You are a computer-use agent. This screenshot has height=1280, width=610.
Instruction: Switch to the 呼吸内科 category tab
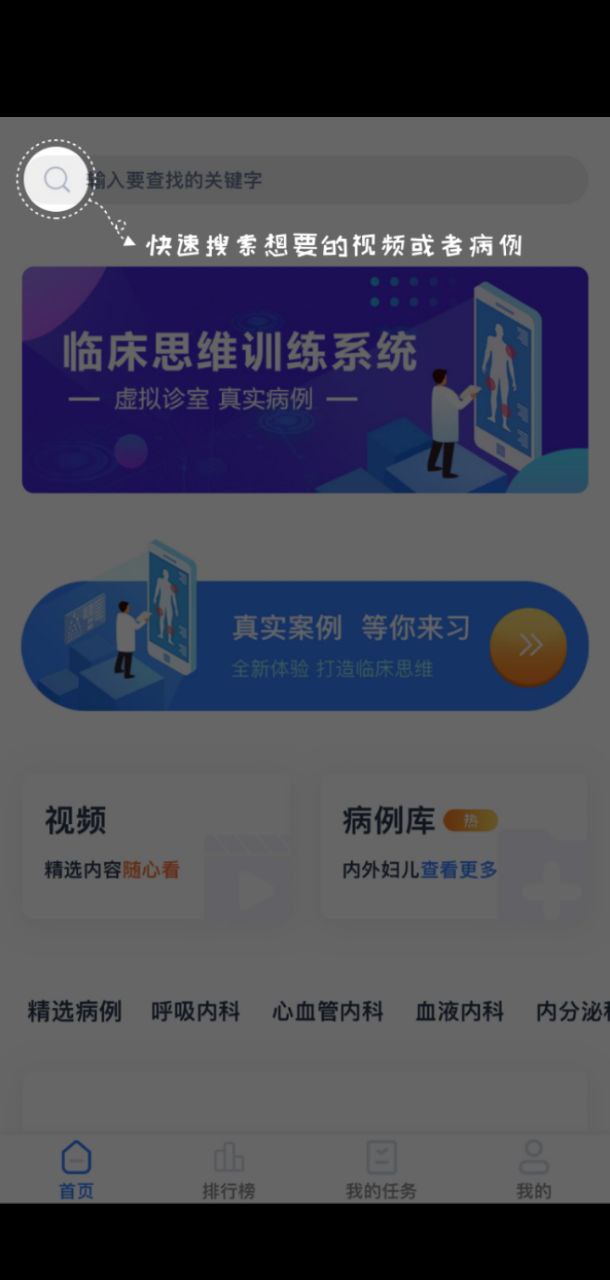click(x=195, y=1011)
